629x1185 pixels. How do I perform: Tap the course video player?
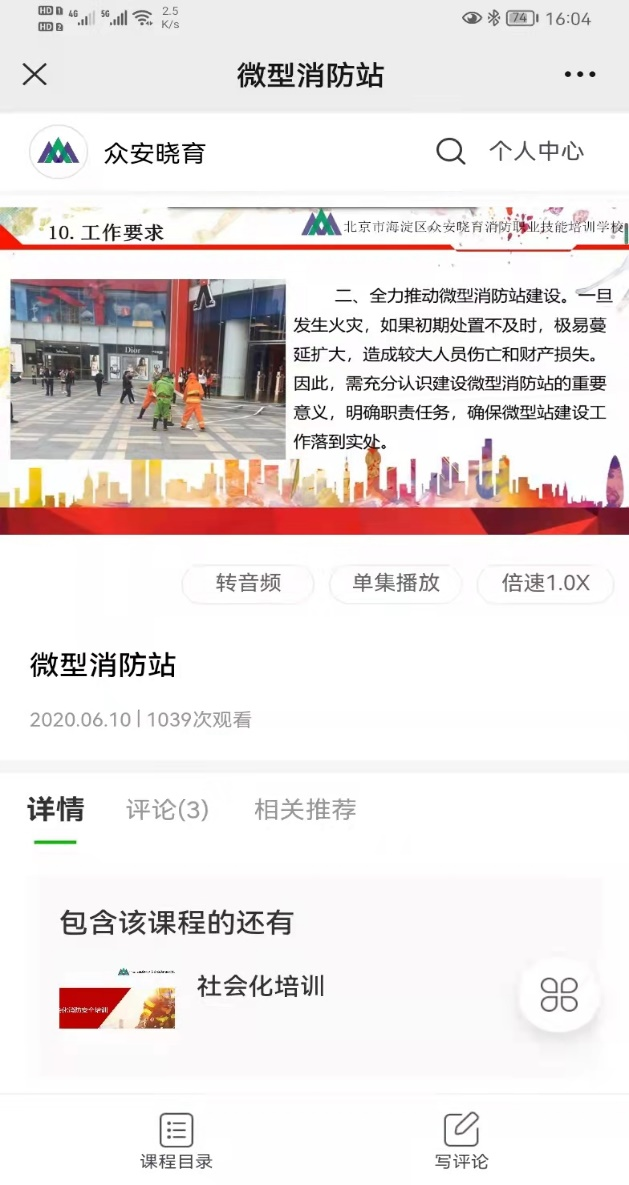(314, 370)
